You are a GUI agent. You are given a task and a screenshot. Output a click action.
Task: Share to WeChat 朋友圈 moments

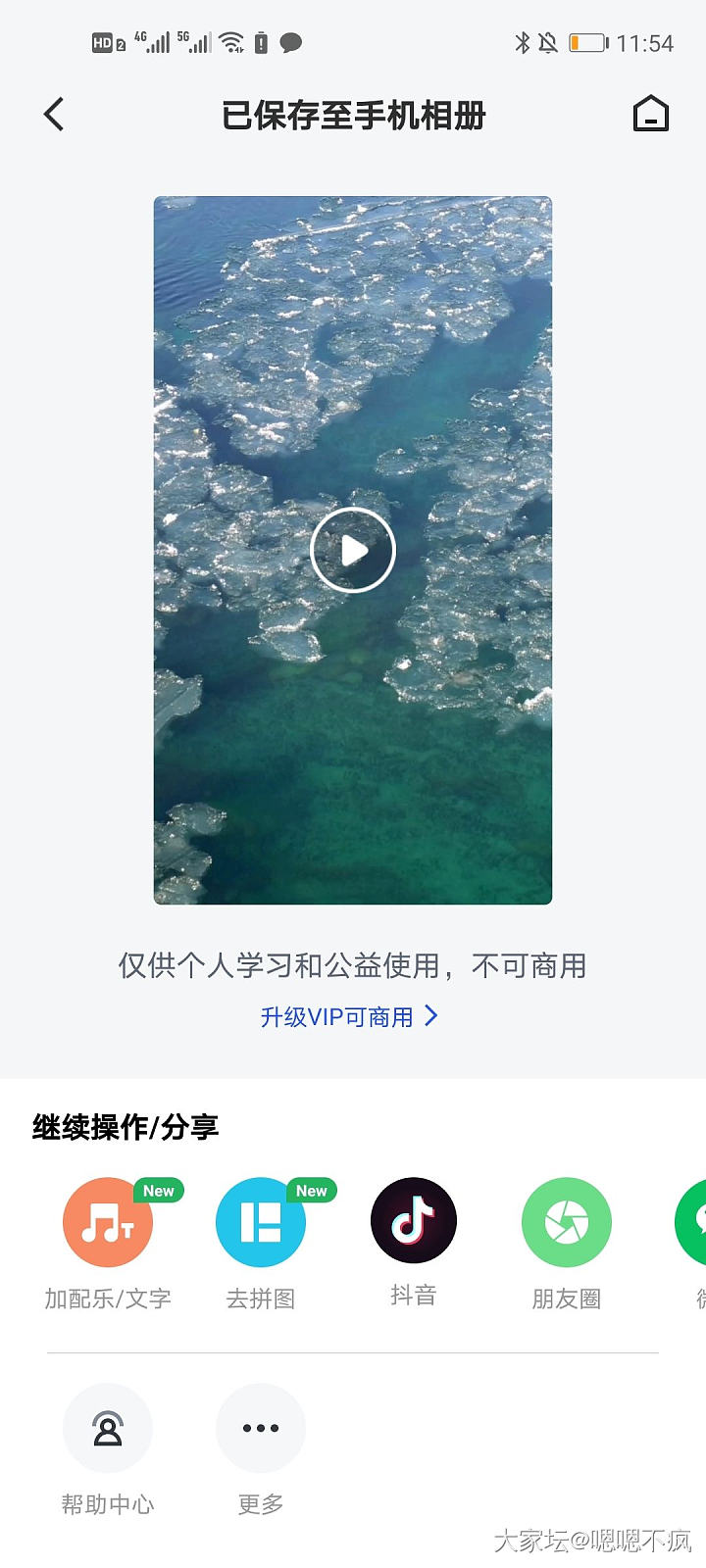pos(567,1223)
